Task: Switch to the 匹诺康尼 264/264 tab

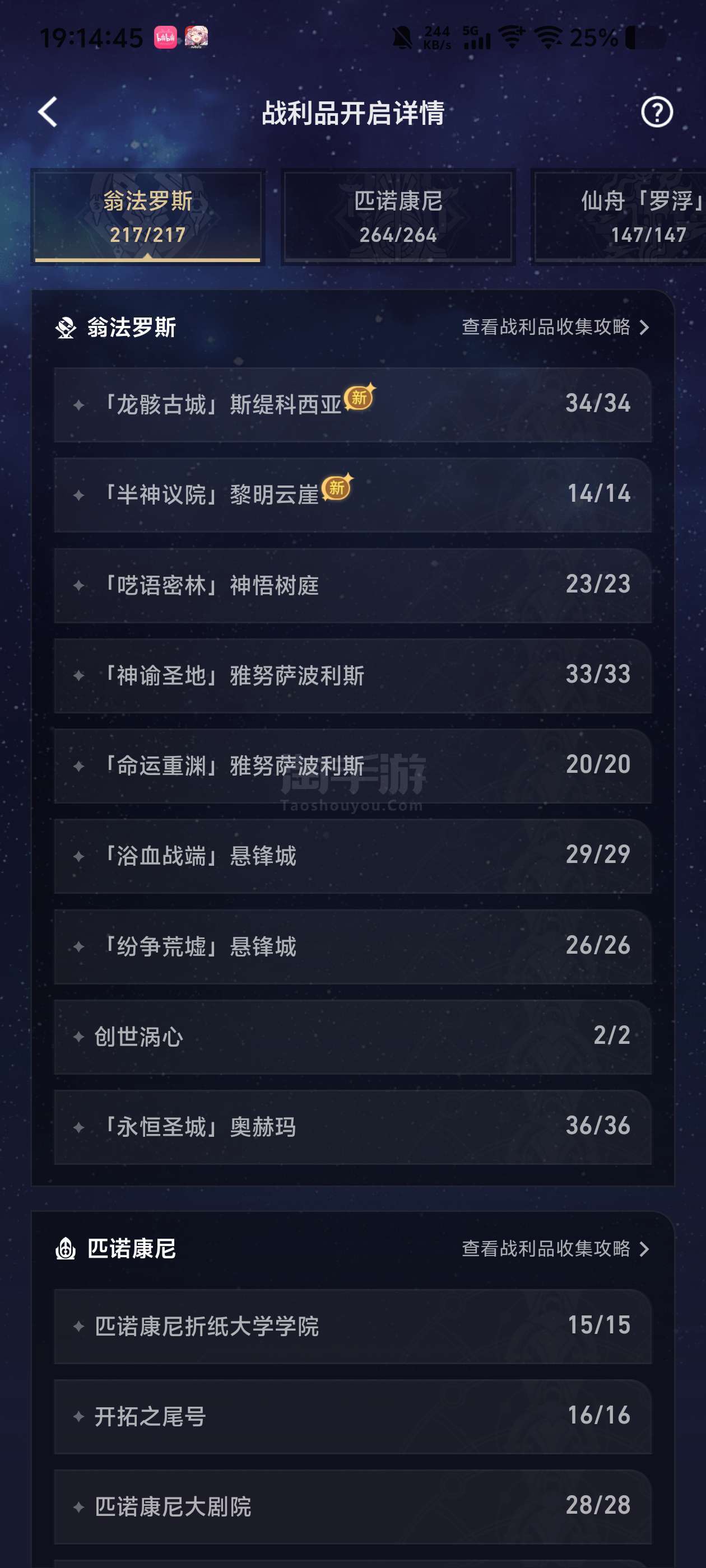Action: pyautogui.click(x=398, y=217)
